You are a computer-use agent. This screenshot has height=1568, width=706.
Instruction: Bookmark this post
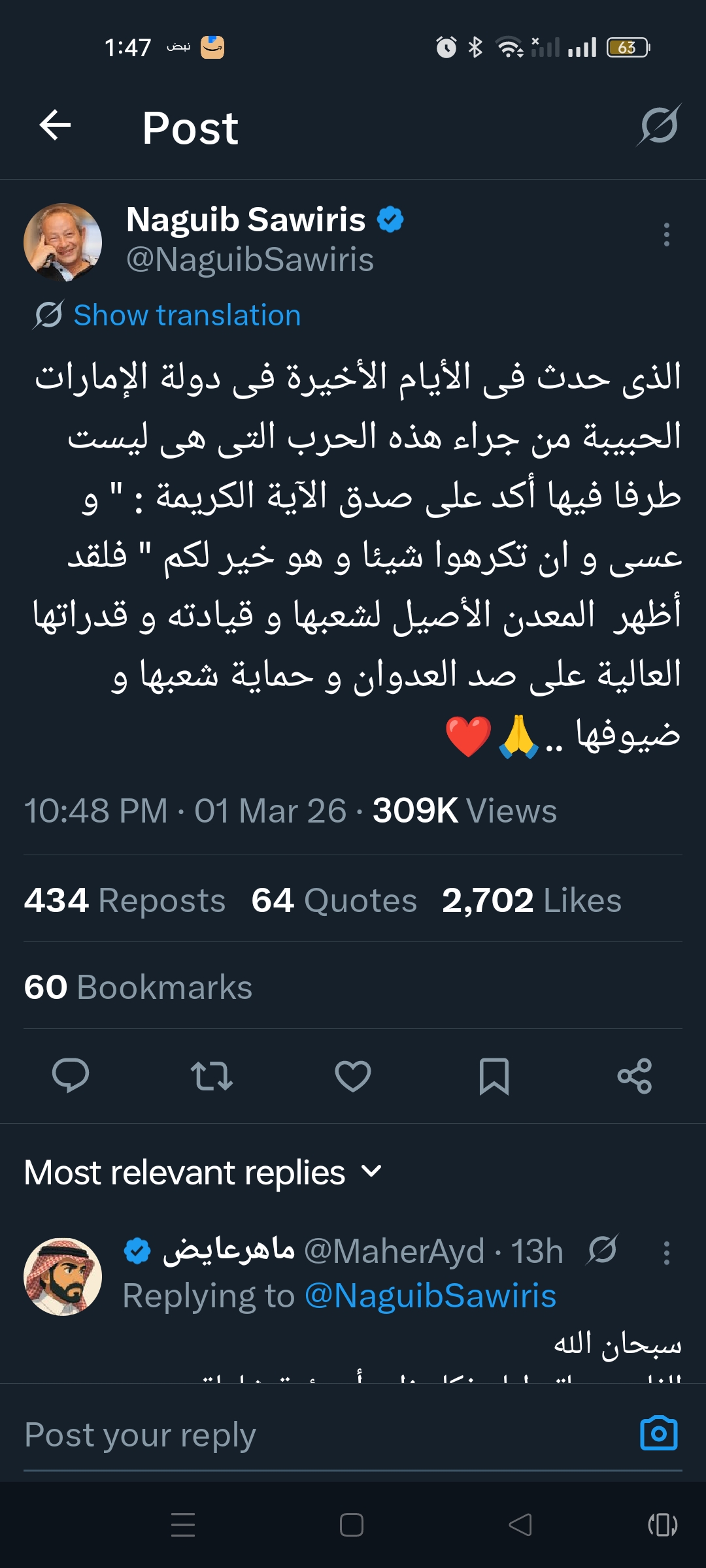[x=494, y=1075]
